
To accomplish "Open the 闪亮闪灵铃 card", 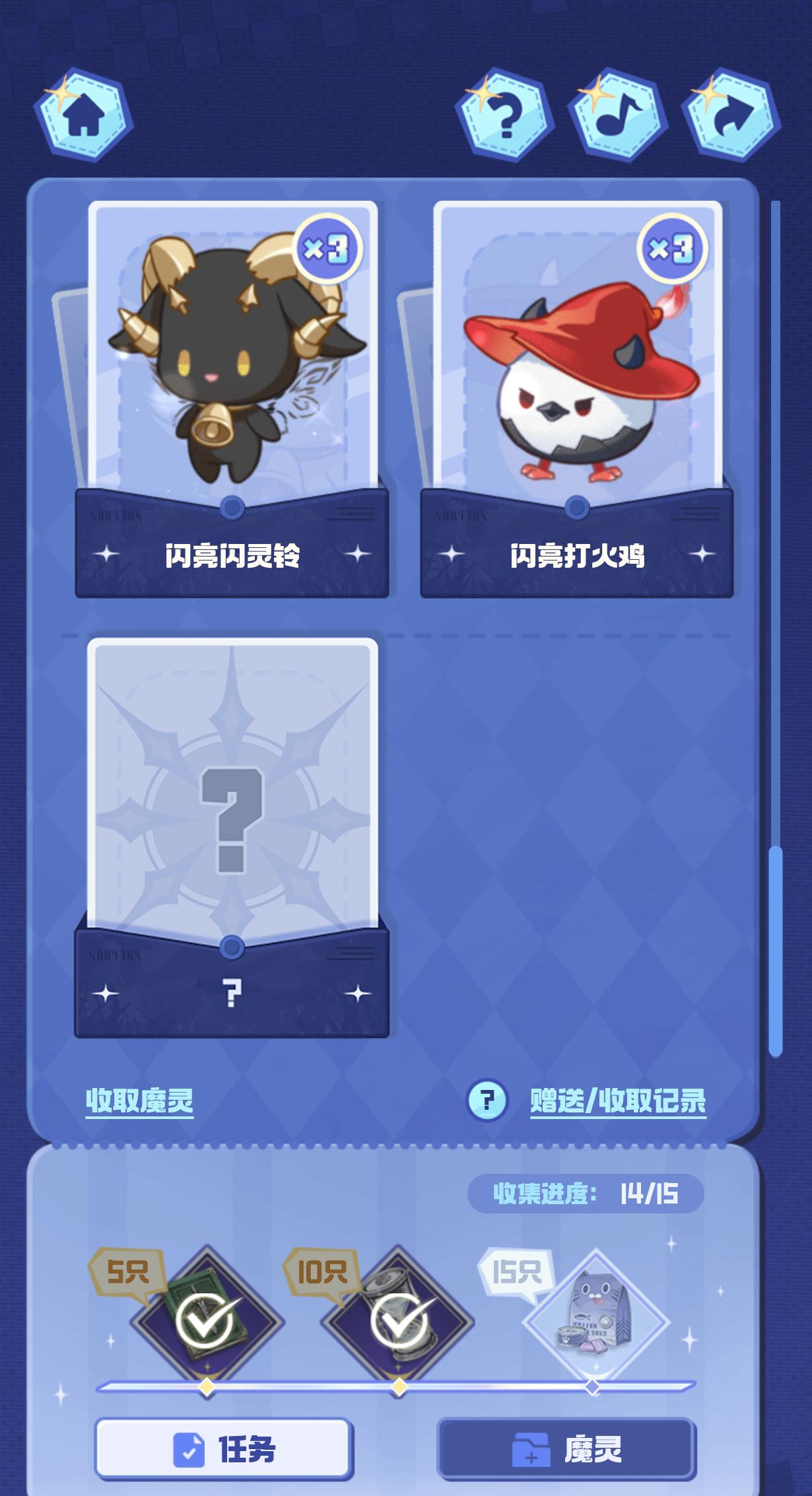I will click(232, 396).
